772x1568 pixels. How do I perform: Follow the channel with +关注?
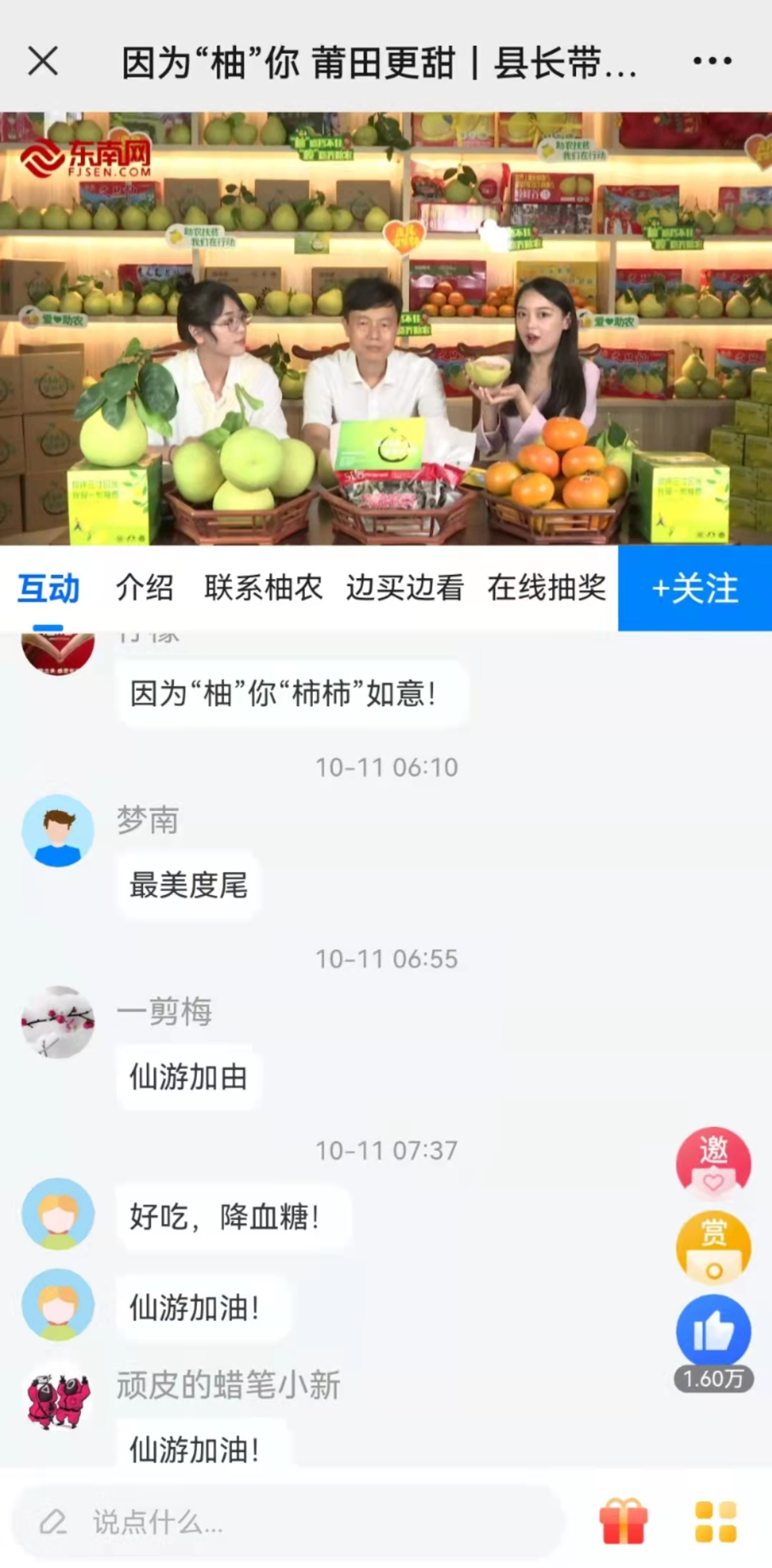click(694, 589)
